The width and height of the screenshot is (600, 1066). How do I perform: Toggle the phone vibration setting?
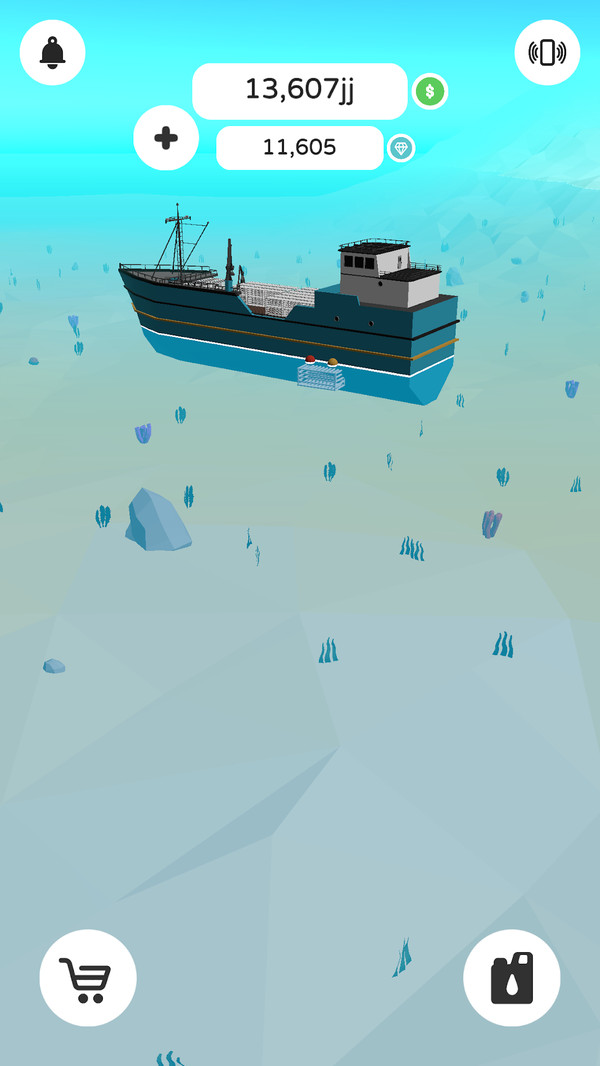(547, 52)
